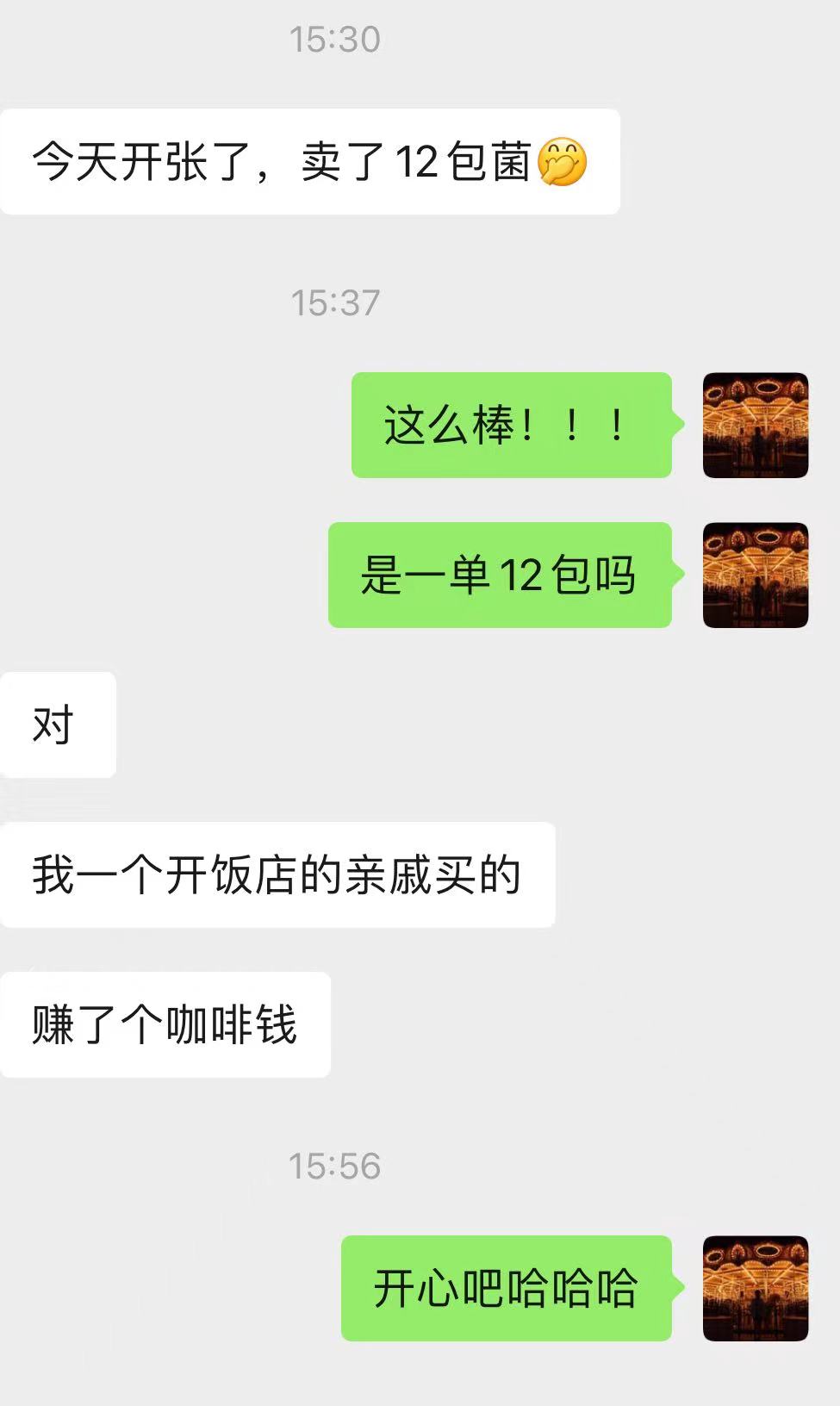This screenshot has height=1406, width=840.
Task: Open profile avatar beside "开心吧哈哈哈" message
Action: click(x=756, y=1288)
